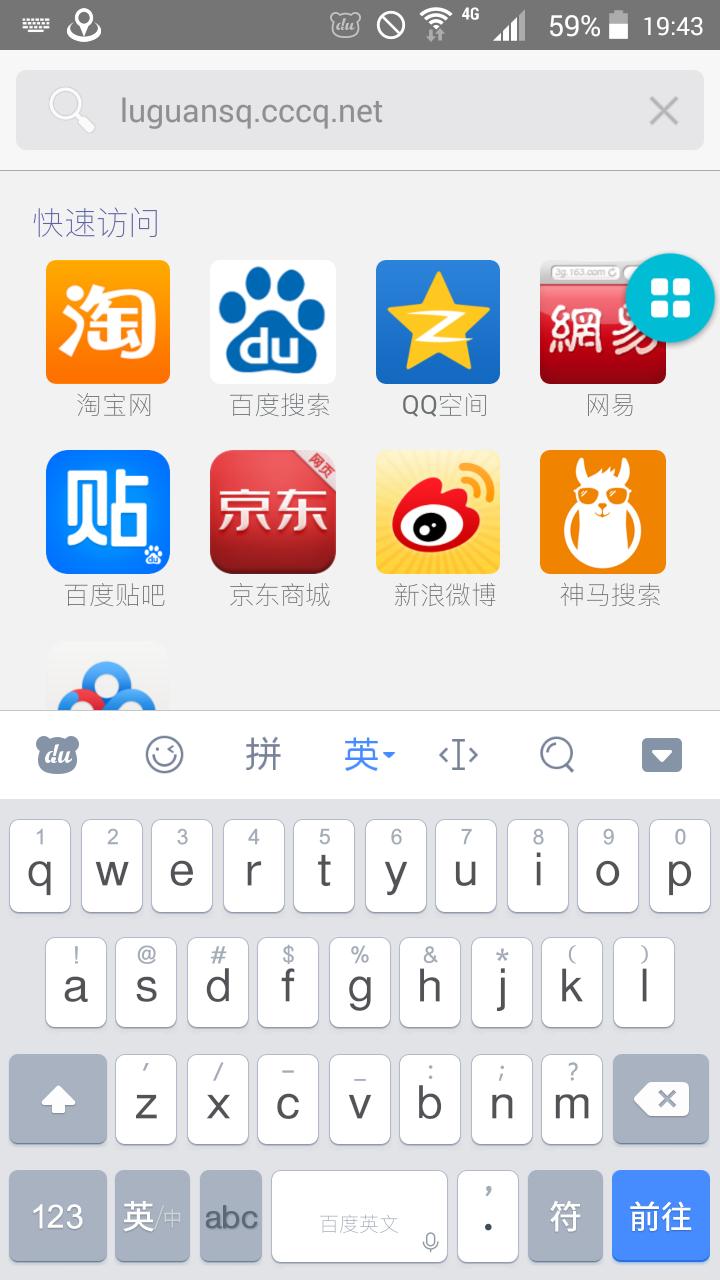Image resolution: width=720 pixels, height=1280 pixels.
Task: Clear the URL with the X button
Action: coord(663,111)
